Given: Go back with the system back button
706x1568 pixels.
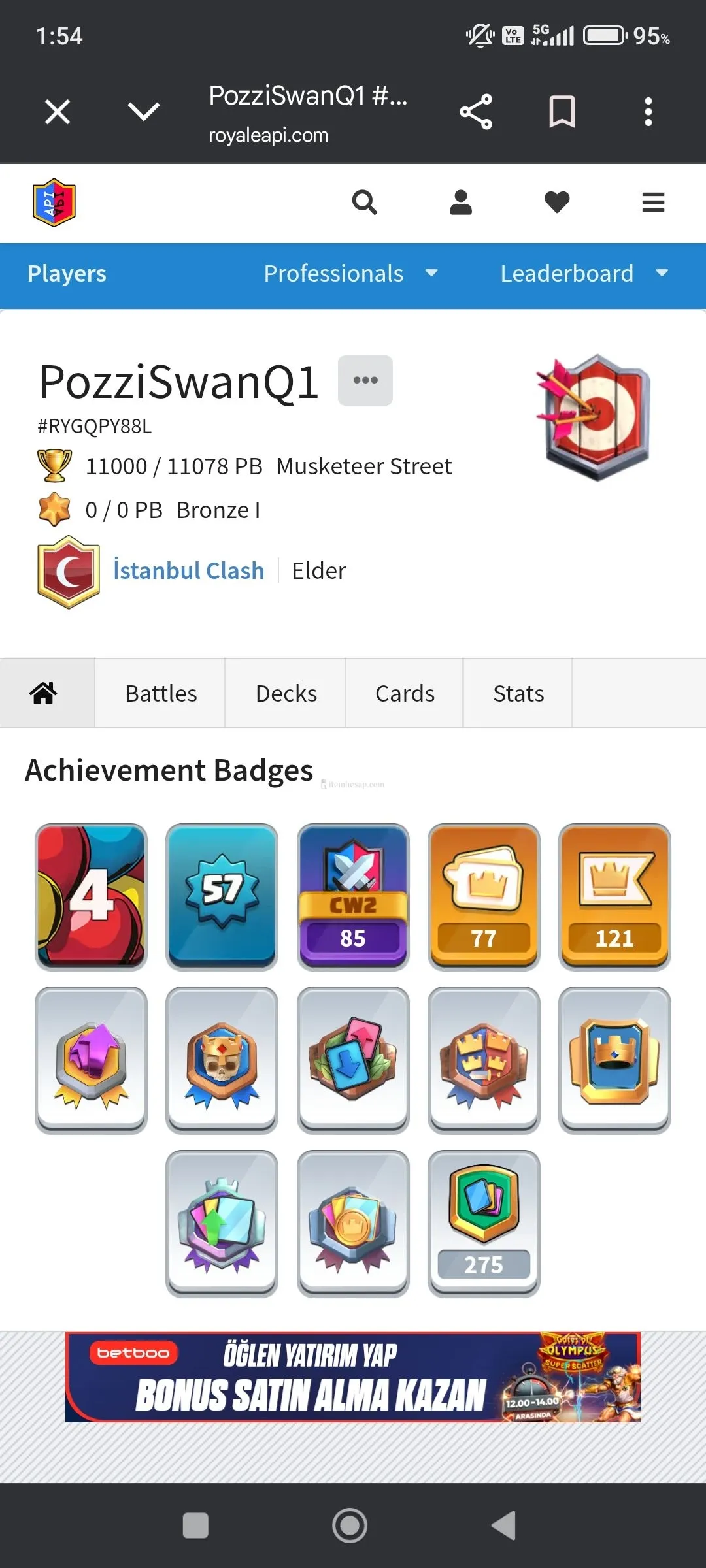Looking at the screenshot, I should point(504,1526).
